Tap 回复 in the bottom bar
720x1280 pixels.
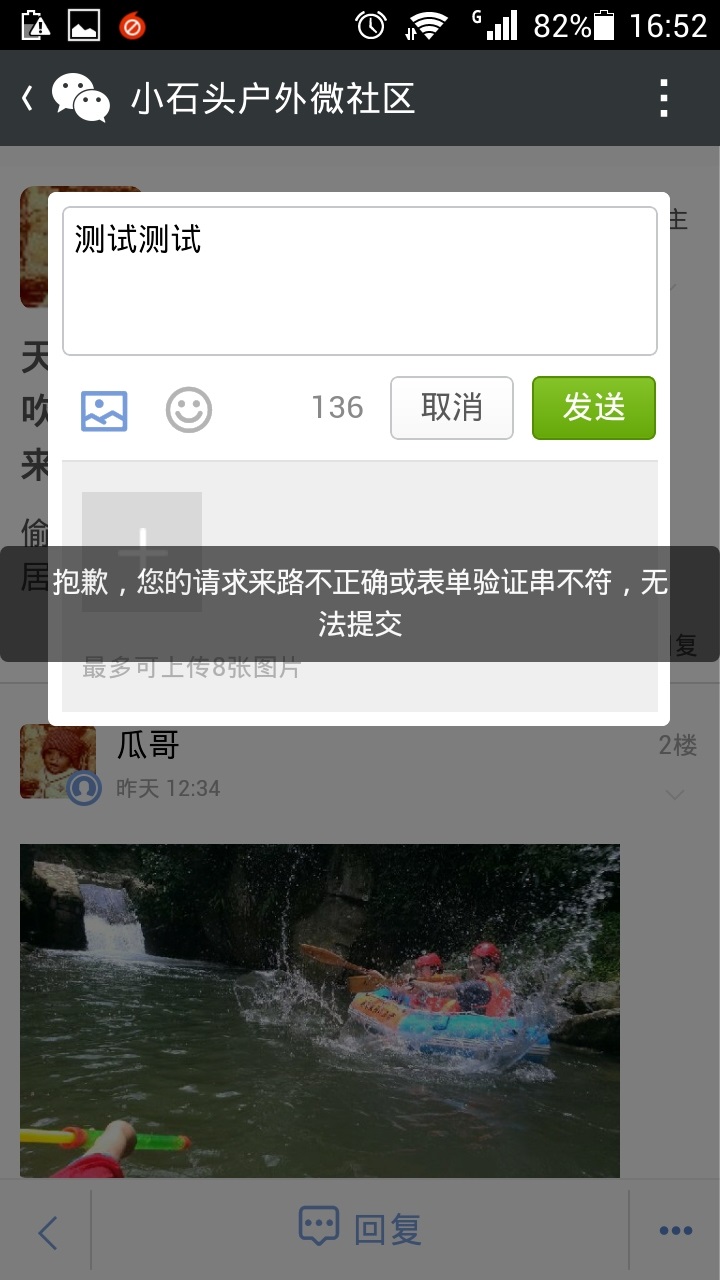(x=360, y=1229)
